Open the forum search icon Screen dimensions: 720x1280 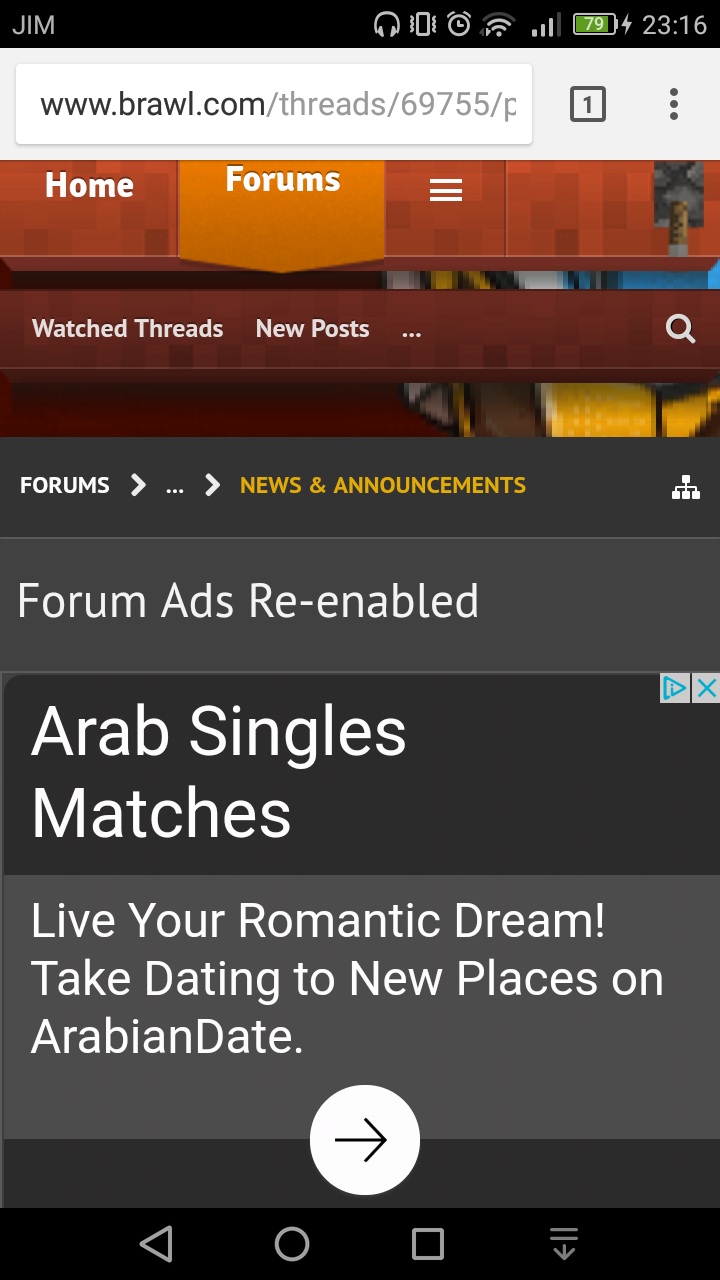pos(680,328)
